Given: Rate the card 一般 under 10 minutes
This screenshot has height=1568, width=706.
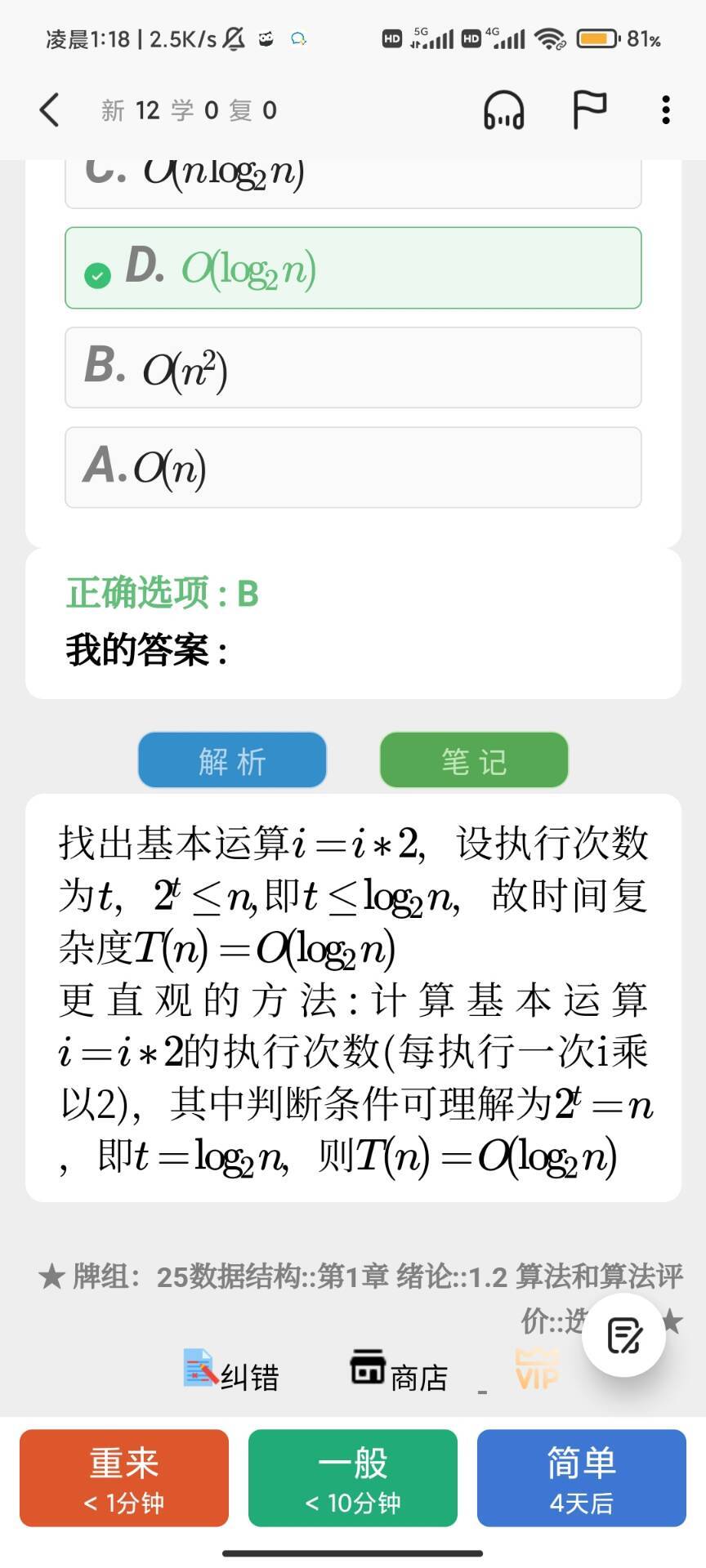Looking at the screenshot, I should [353, 1478].
